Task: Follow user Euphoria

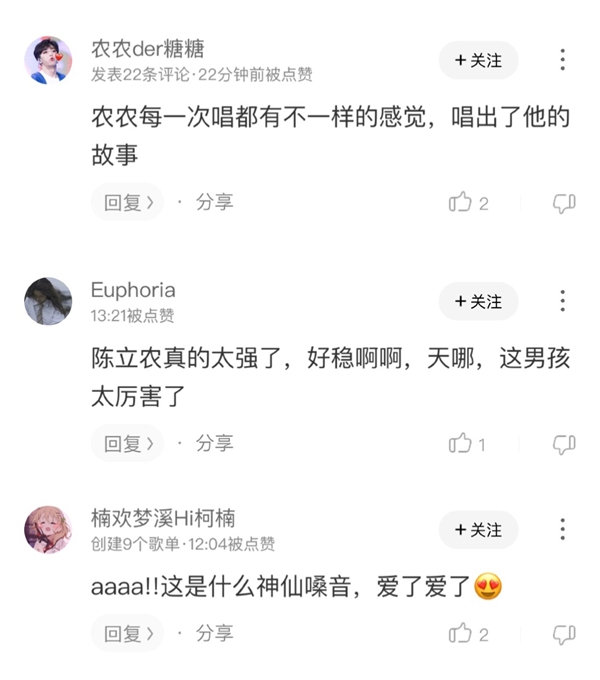Action: click(x=478, y=301)
